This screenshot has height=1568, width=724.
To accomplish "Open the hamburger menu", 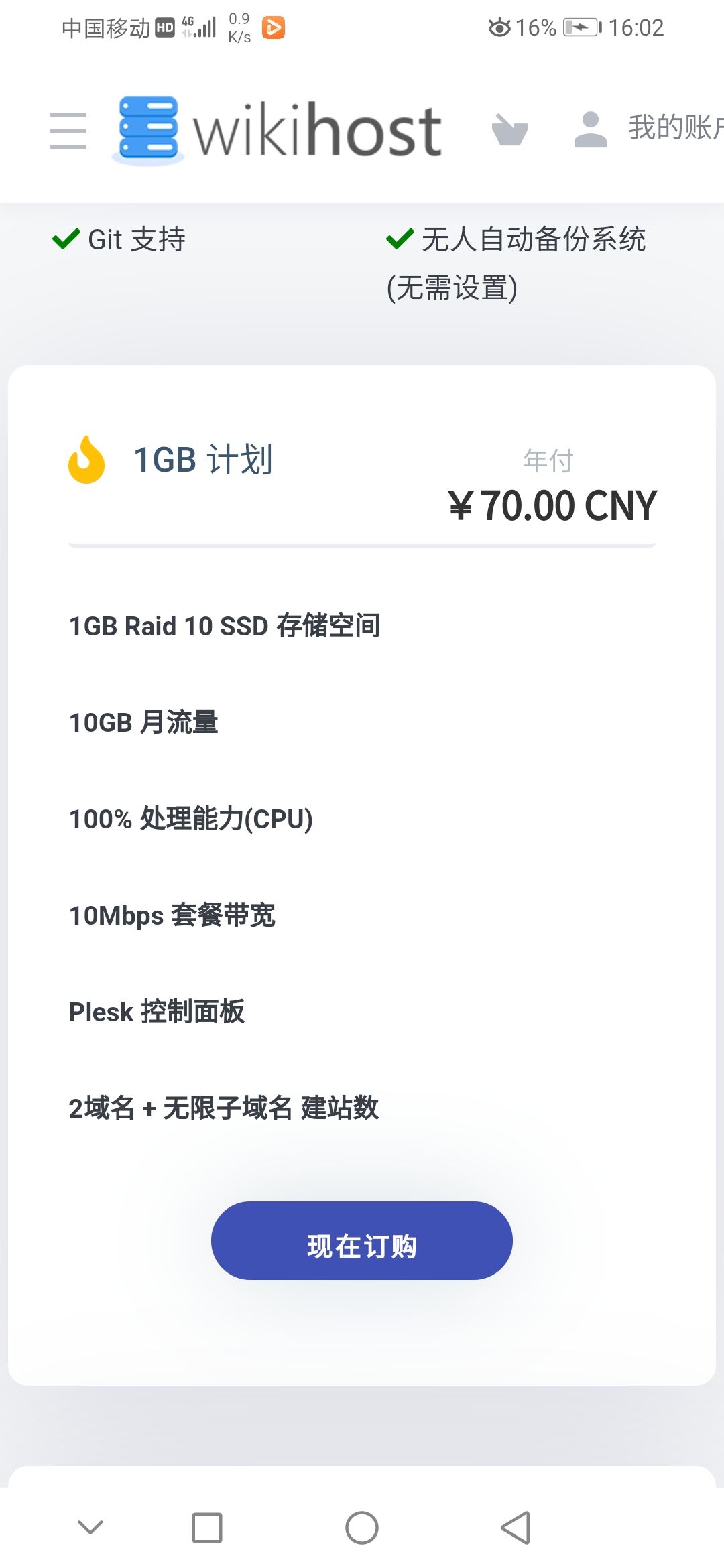I will 68,131.
